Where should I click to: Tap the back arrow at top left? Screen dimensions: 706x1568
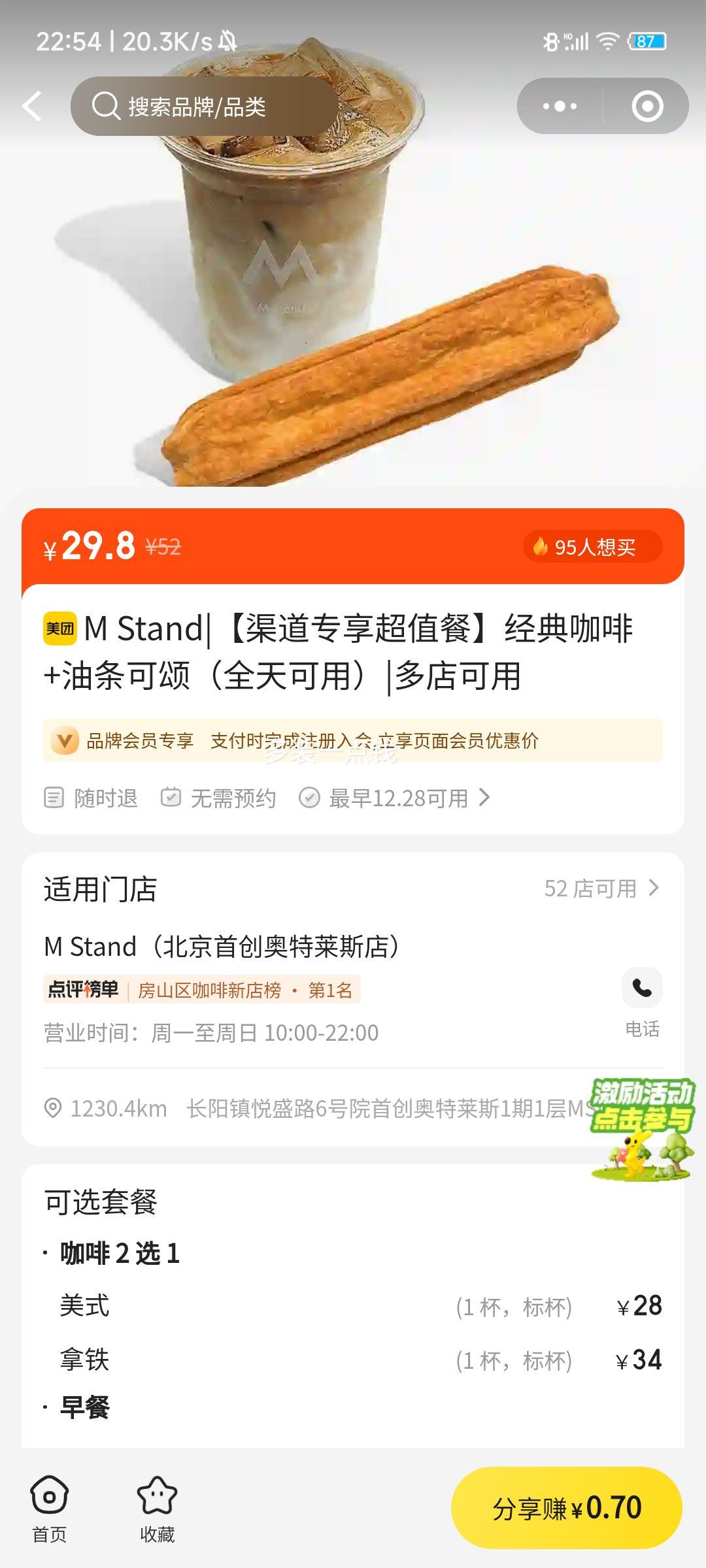click(x=31, y=106)
